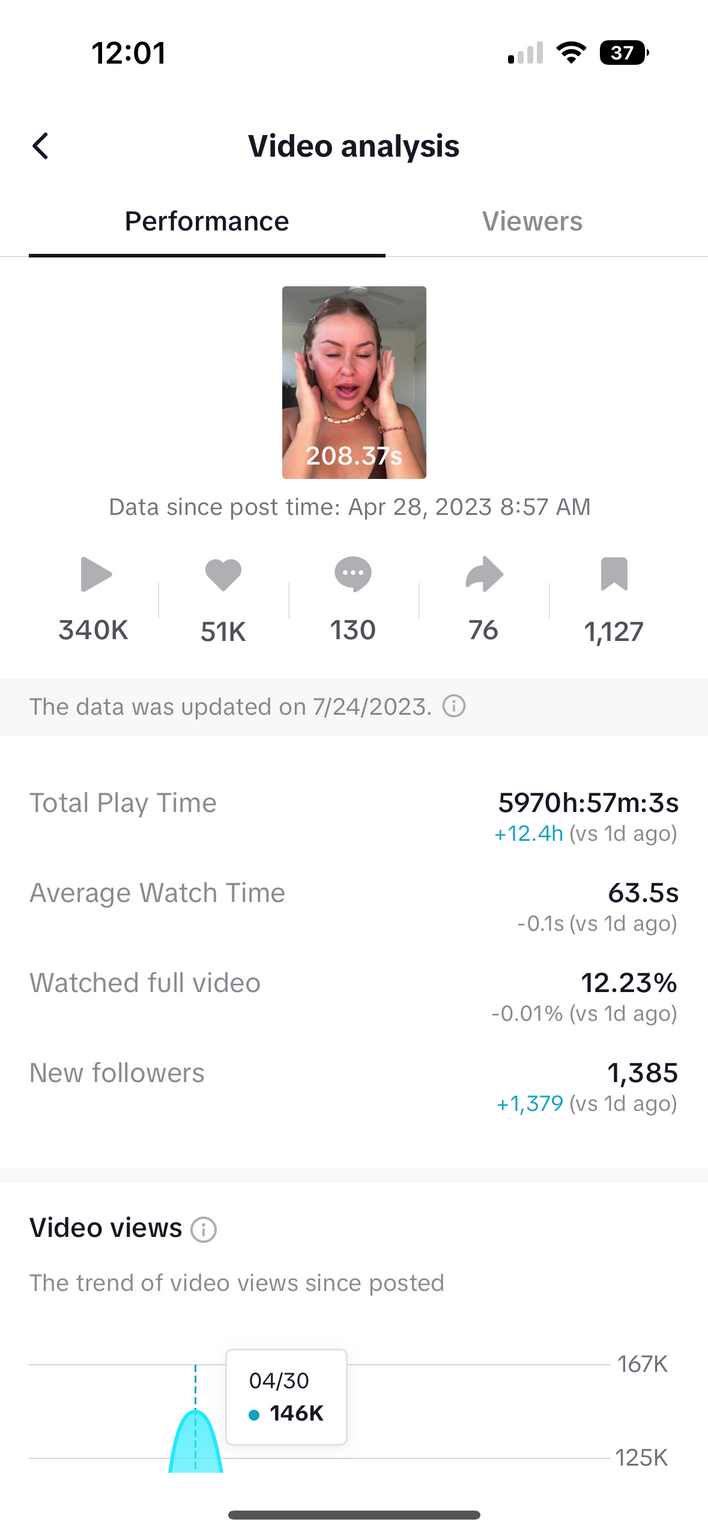Screen dimensions: 708x1534
Task: Switch to the Viewers tab
Action: click(x=532, y=221)
